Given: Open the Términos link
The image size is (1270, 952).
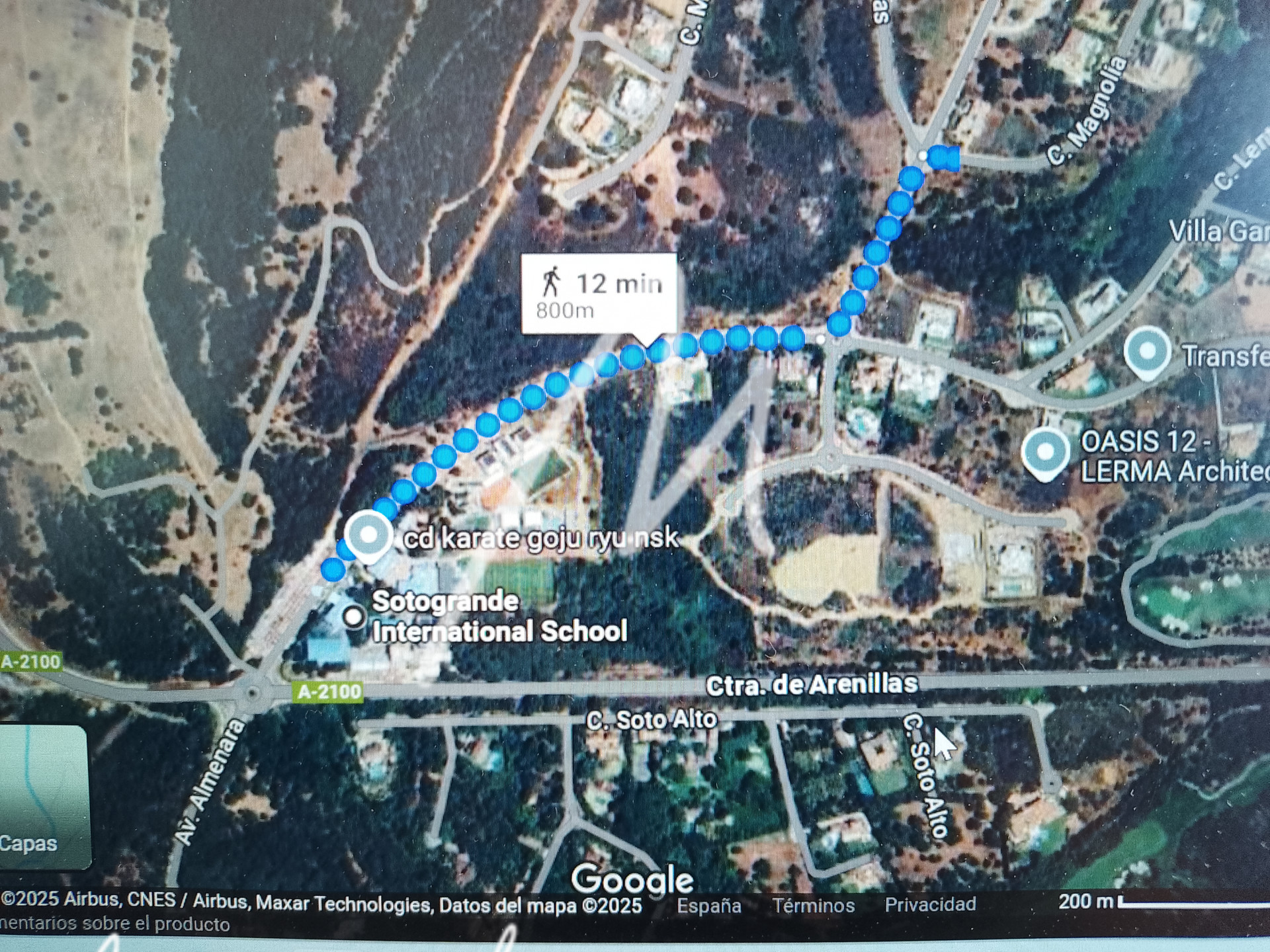Looking at the screenshot, I should tap(813, 905).
